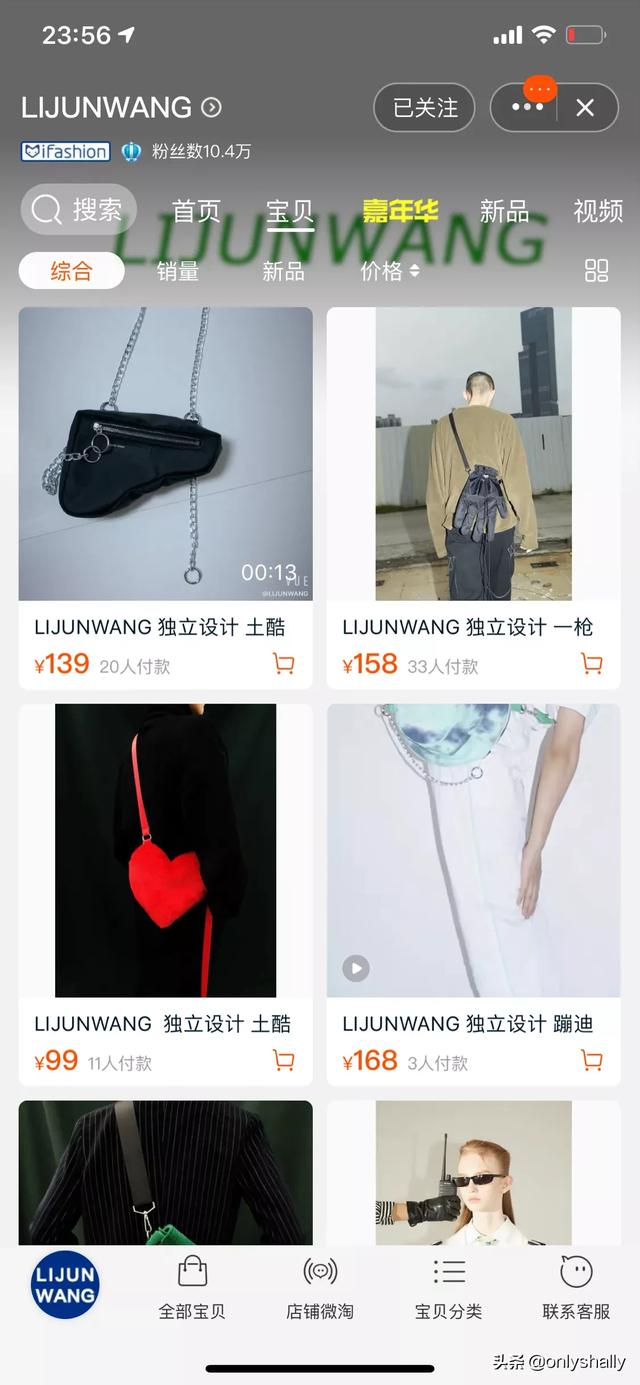The height and width of the screenshot is (1385, 640).
Task: Contact 联系客服 customer service
Action: (x=576, y=1289)
